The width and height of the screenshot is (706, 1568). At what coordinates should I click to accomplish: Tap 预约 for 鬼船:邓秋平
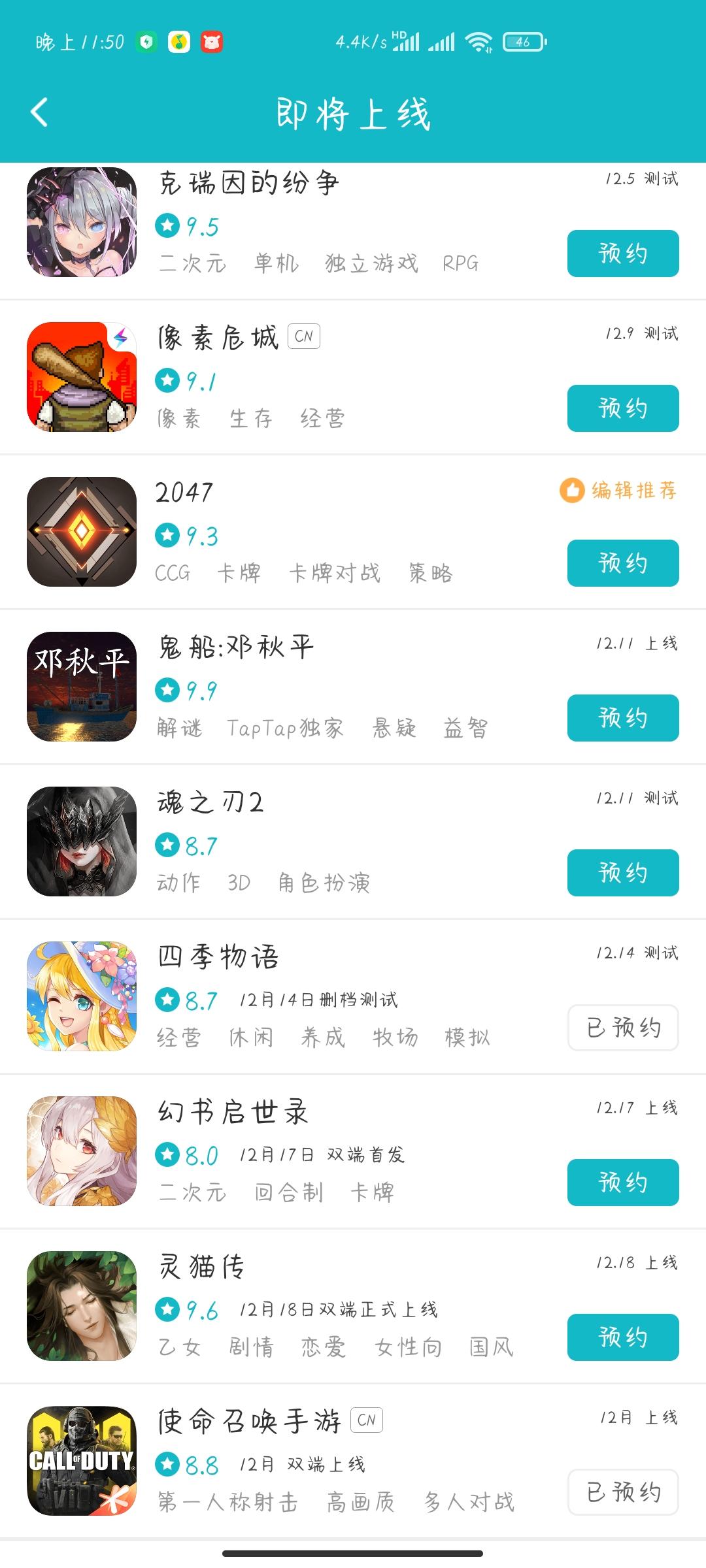click(x=622, y=718)
